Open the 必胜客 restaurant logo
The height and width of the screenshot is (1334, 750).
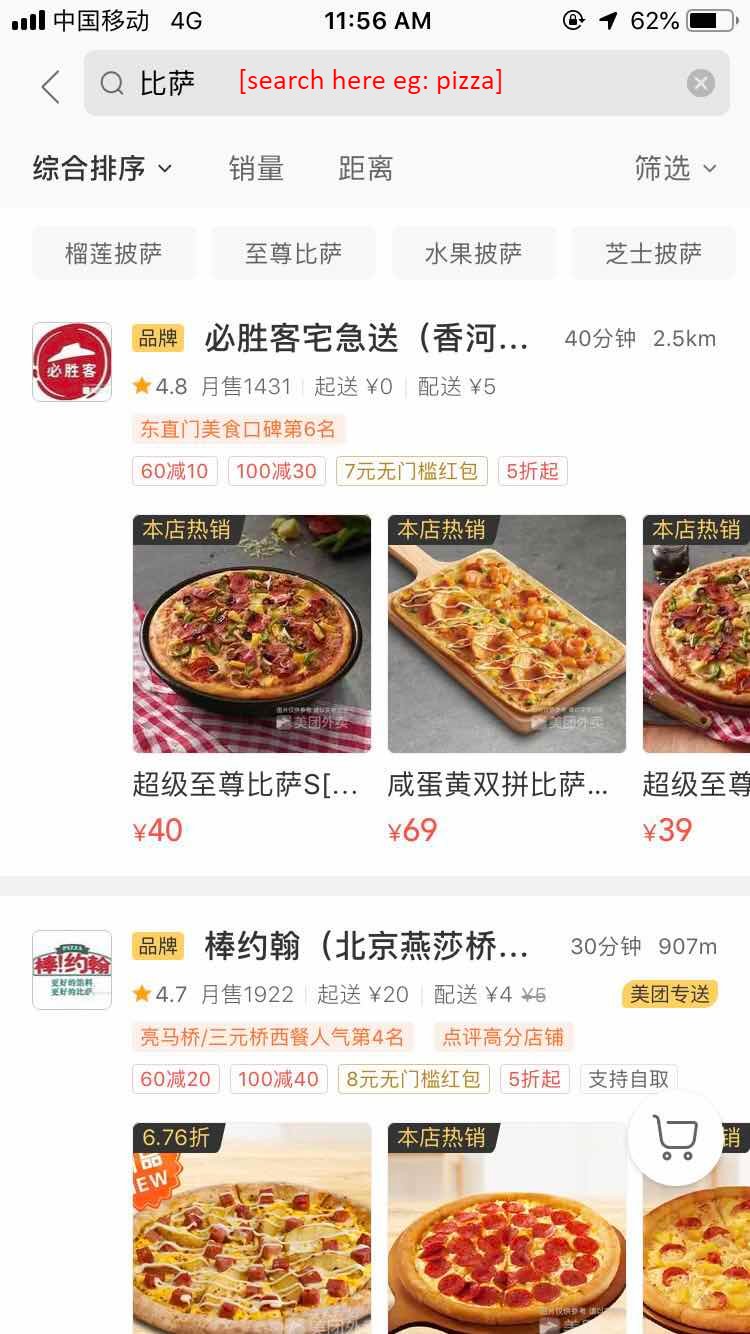[71, 361]
